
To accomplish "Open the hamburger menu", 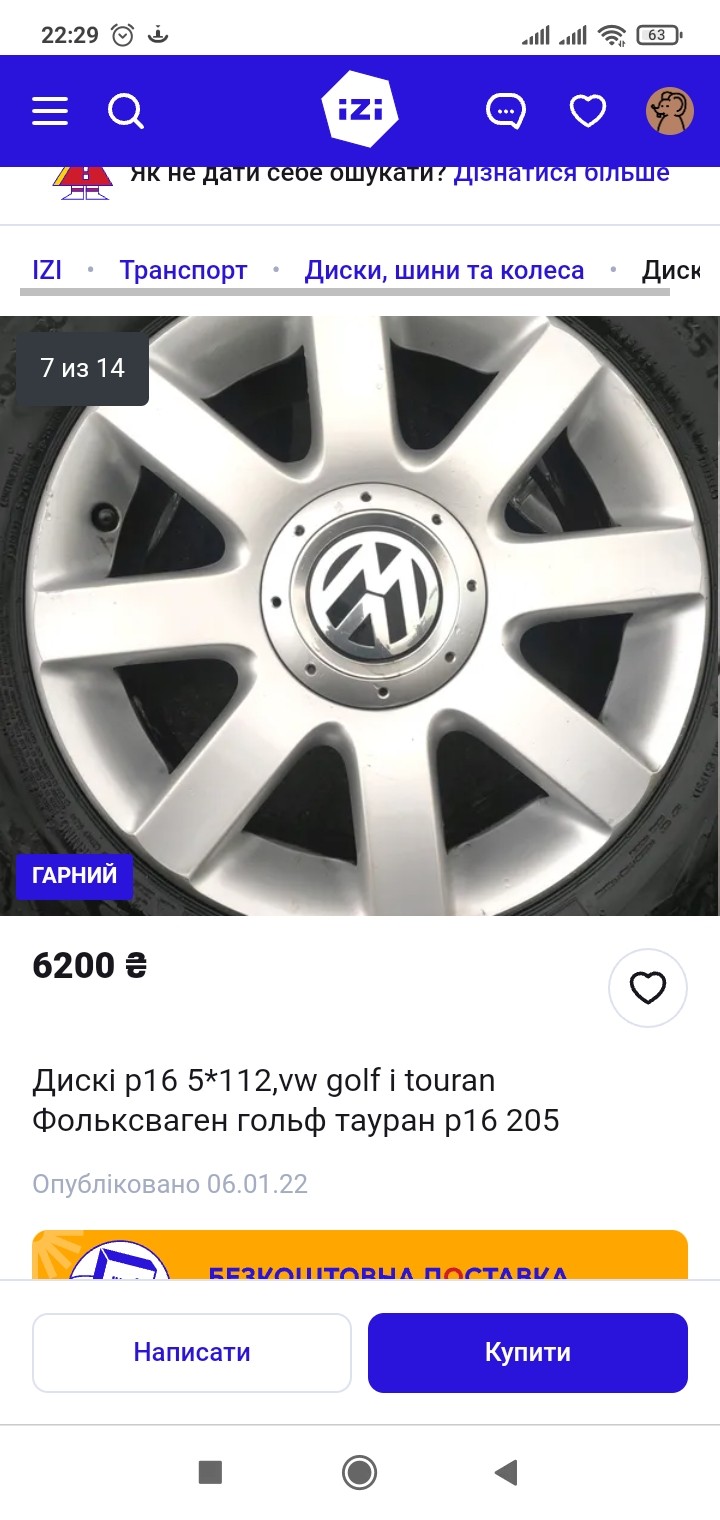I will (50, 111).
